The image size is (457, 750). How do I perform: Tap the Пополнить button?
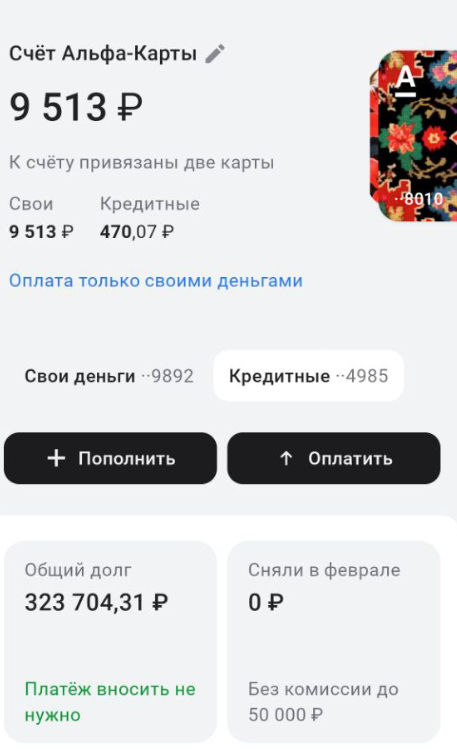pos(111,458)
